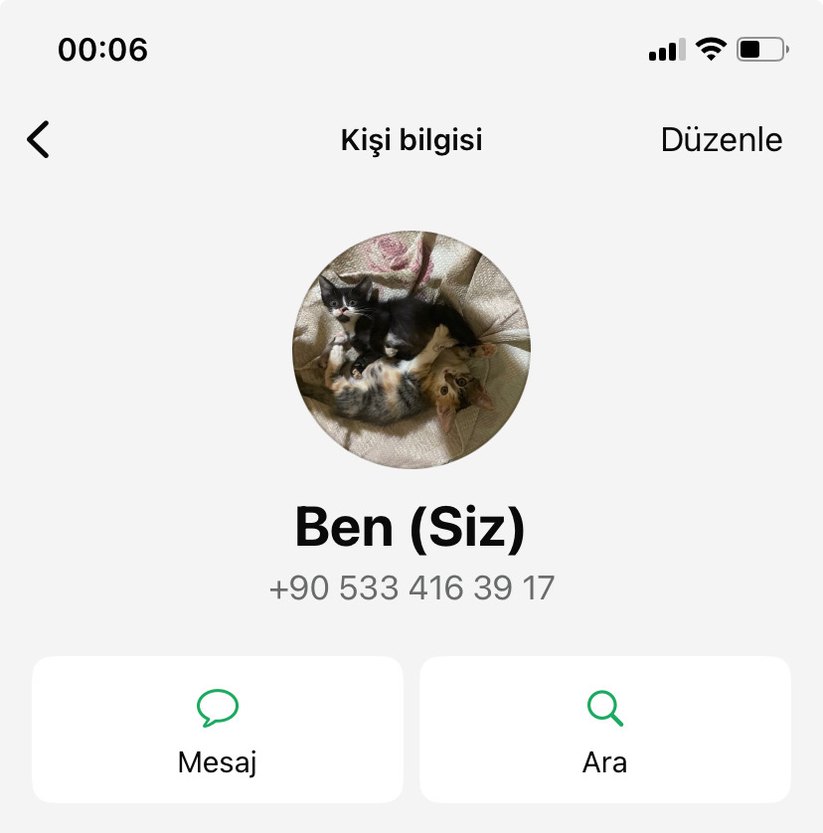Start editing via the Düzenle option
The image size is (823, 833).
pos(720,140)
